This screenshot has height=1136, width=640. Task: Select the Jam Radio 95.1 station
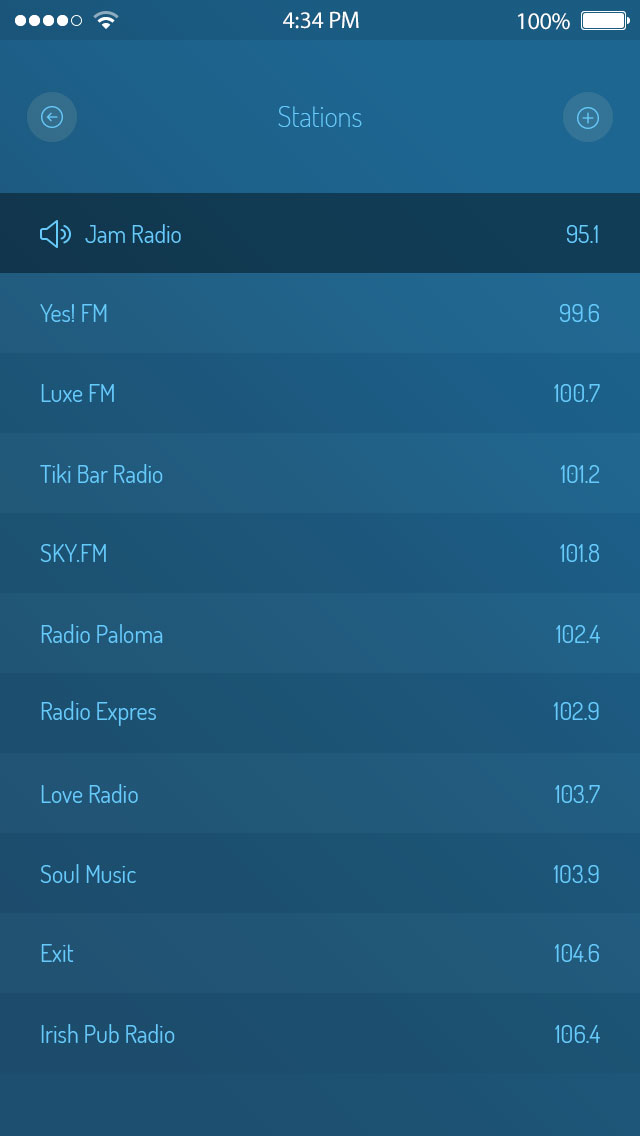point(320,234)
